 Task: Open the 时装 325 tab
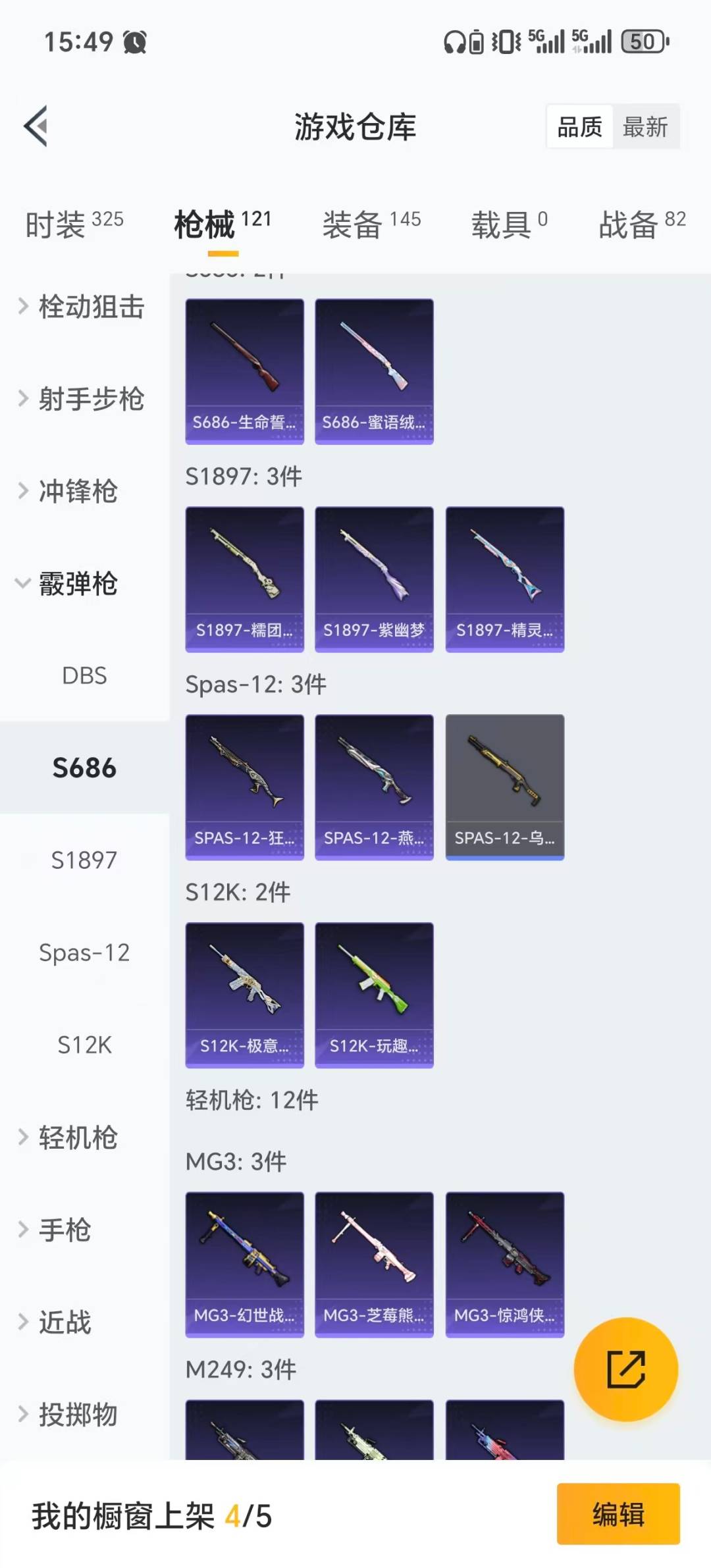71,224
